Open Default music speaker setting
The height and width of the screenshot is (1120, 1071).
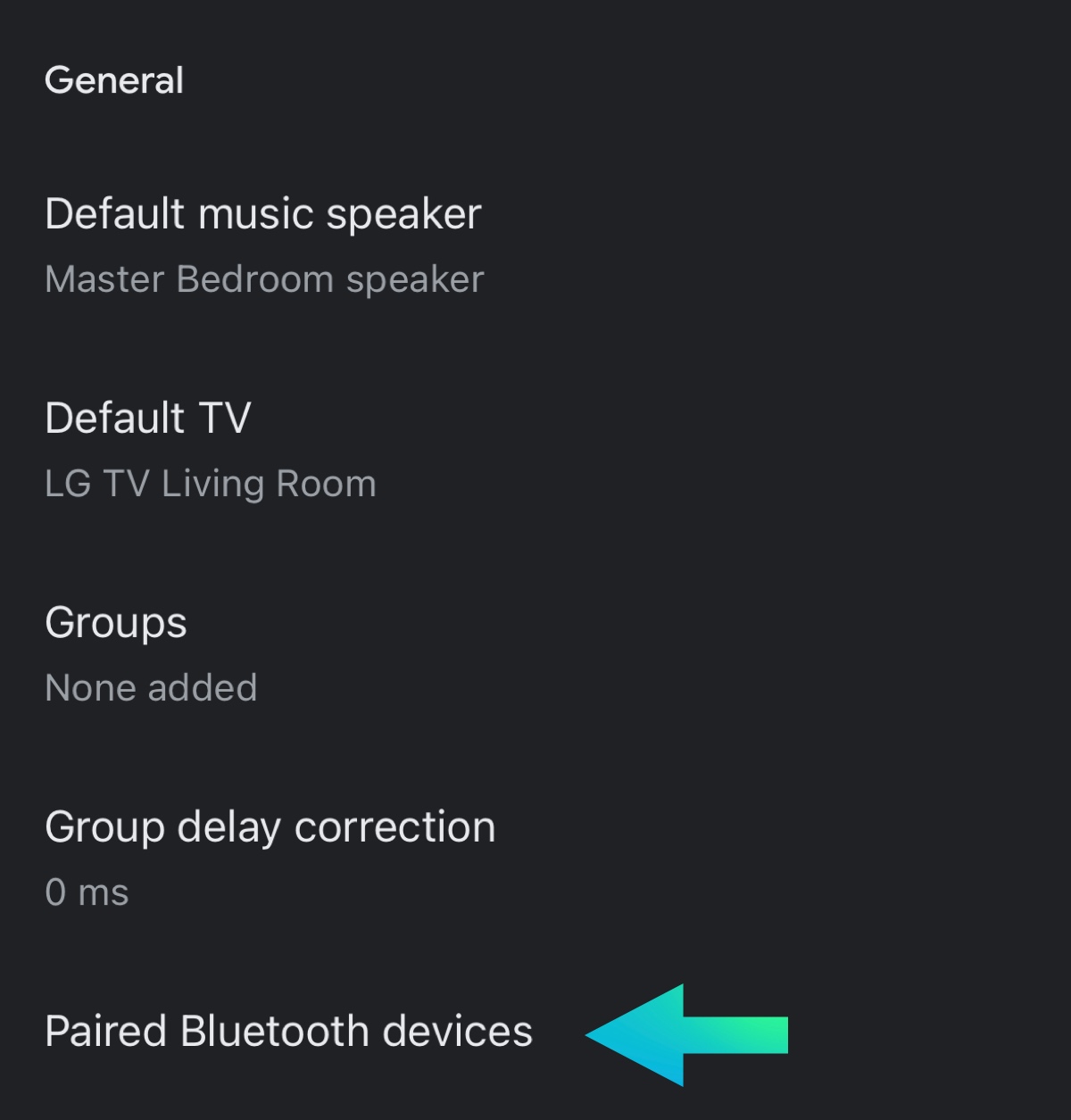263,214
